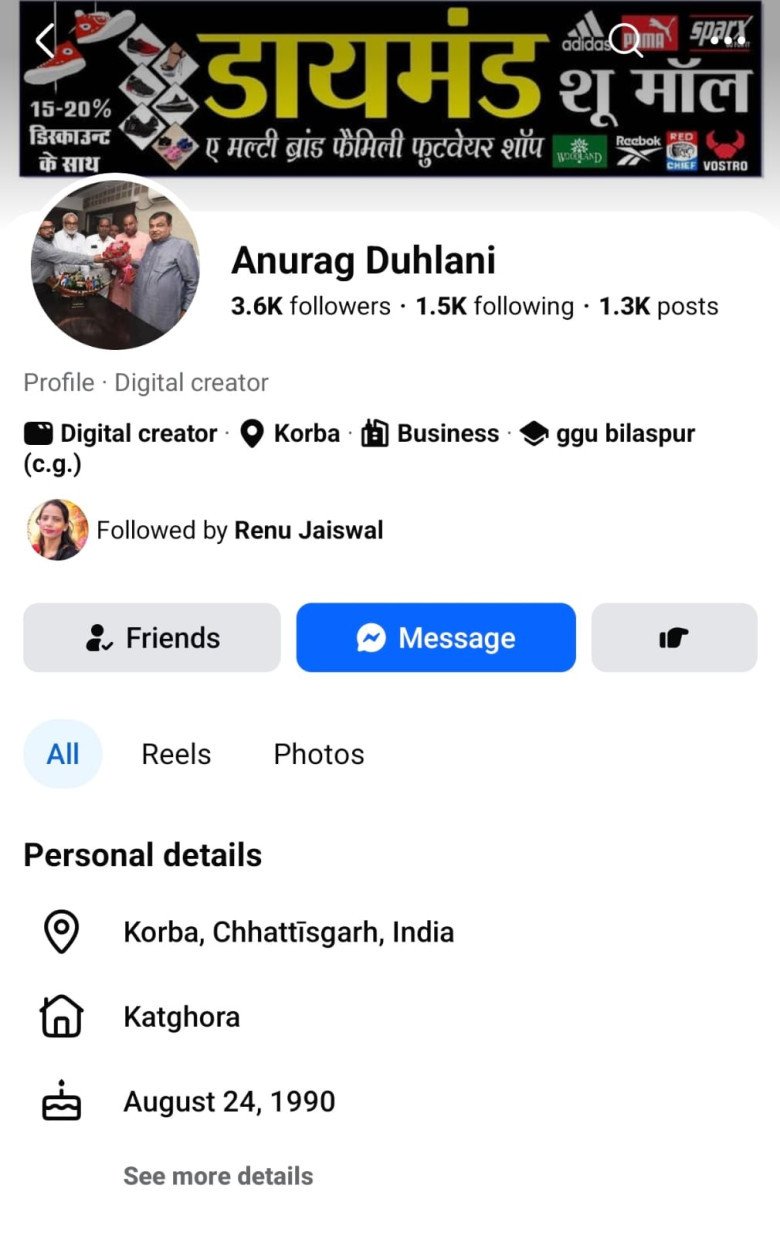This screenshot has height=1236, width=780.
Task: Go back using the top-left arrow
Action: click(45, 41)
